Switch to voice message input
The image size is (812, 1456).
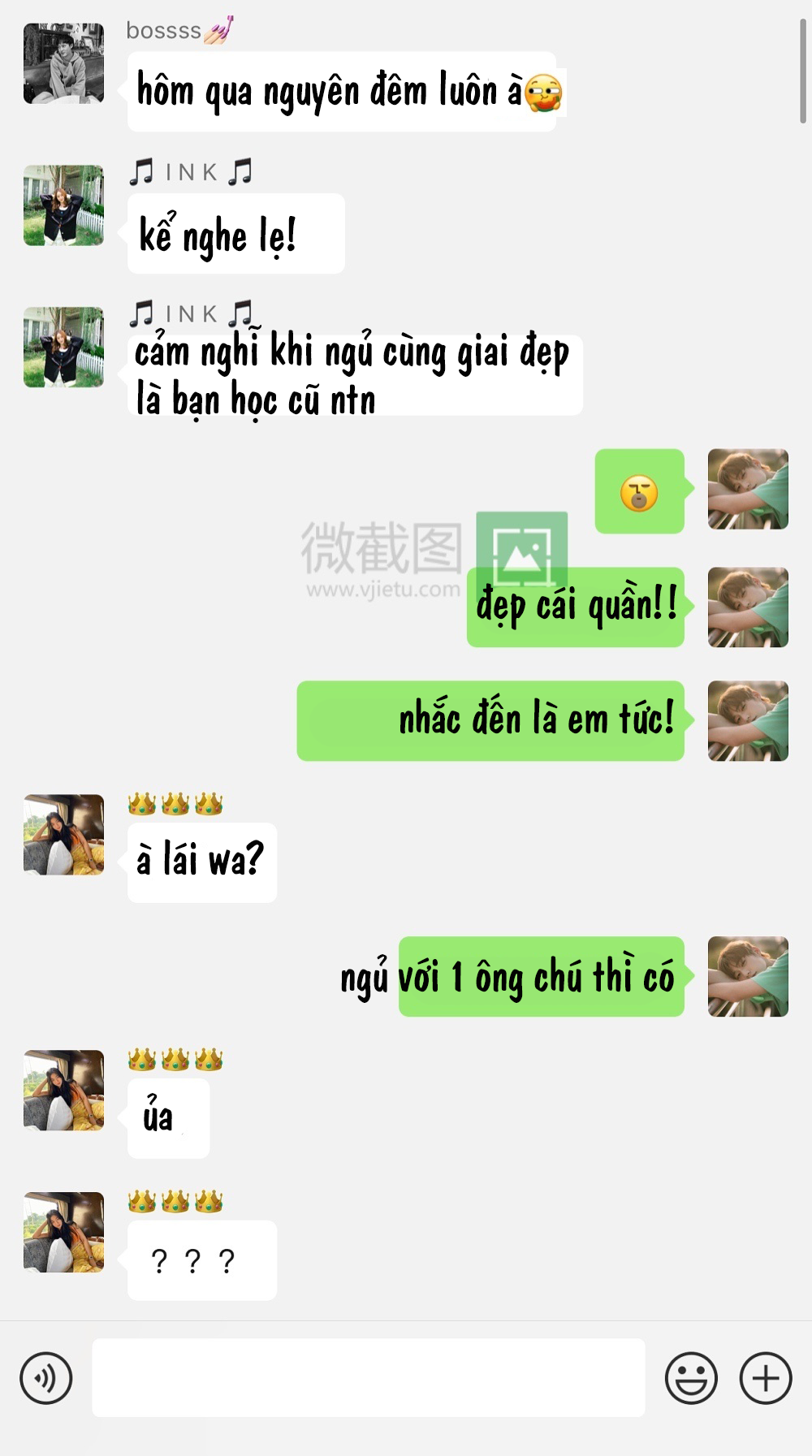[46, 1378]
